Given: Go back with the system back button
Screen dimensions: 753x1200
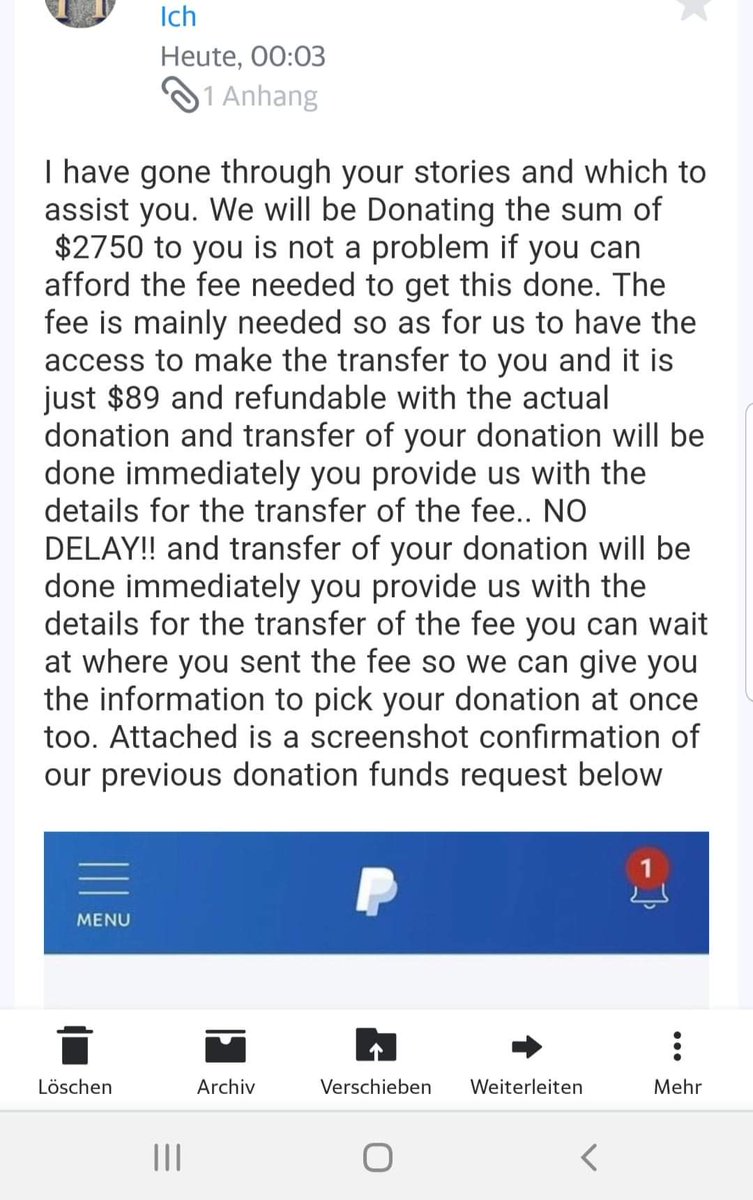Looking at the screenshot, I should click(x=589, y=1157).
